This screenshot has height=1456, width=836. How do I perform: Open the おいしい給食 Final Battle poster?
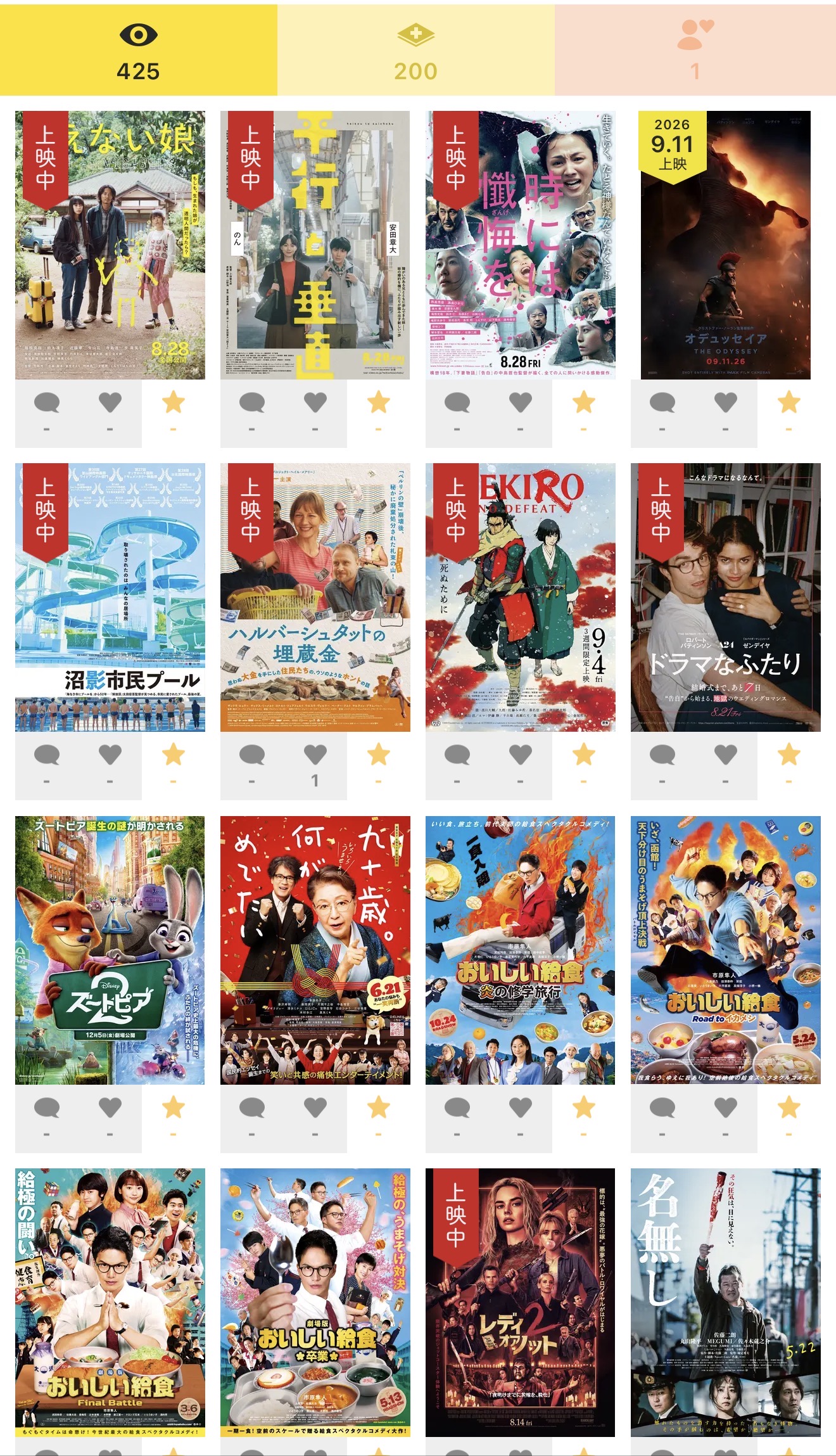(110, 1303)
